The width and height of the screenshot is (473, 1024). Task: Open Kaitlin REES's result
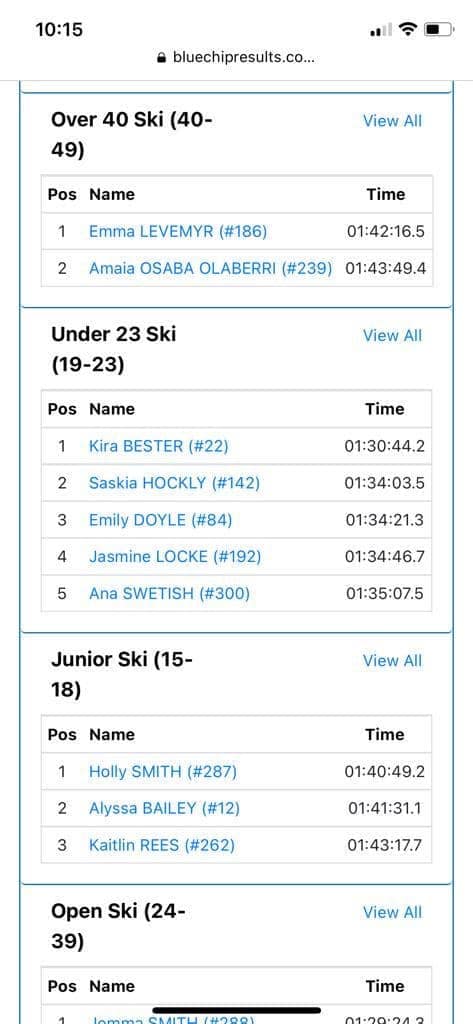161,845
